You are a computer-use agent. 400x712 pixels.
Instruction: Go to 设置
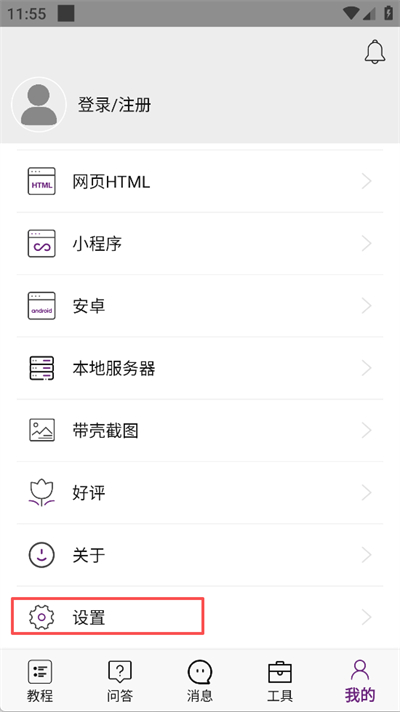click(200, 617)
